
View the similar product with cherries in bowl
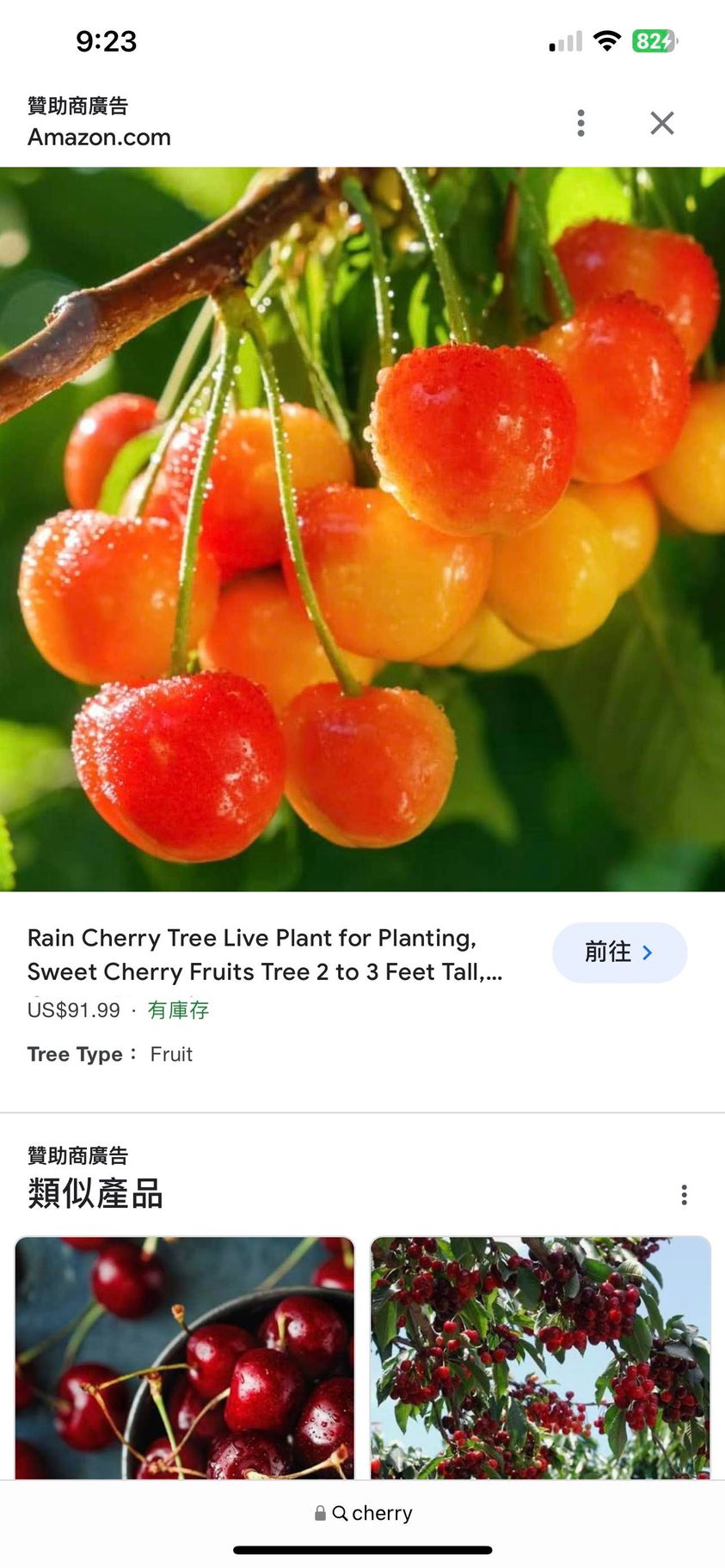pos(185,1357)
